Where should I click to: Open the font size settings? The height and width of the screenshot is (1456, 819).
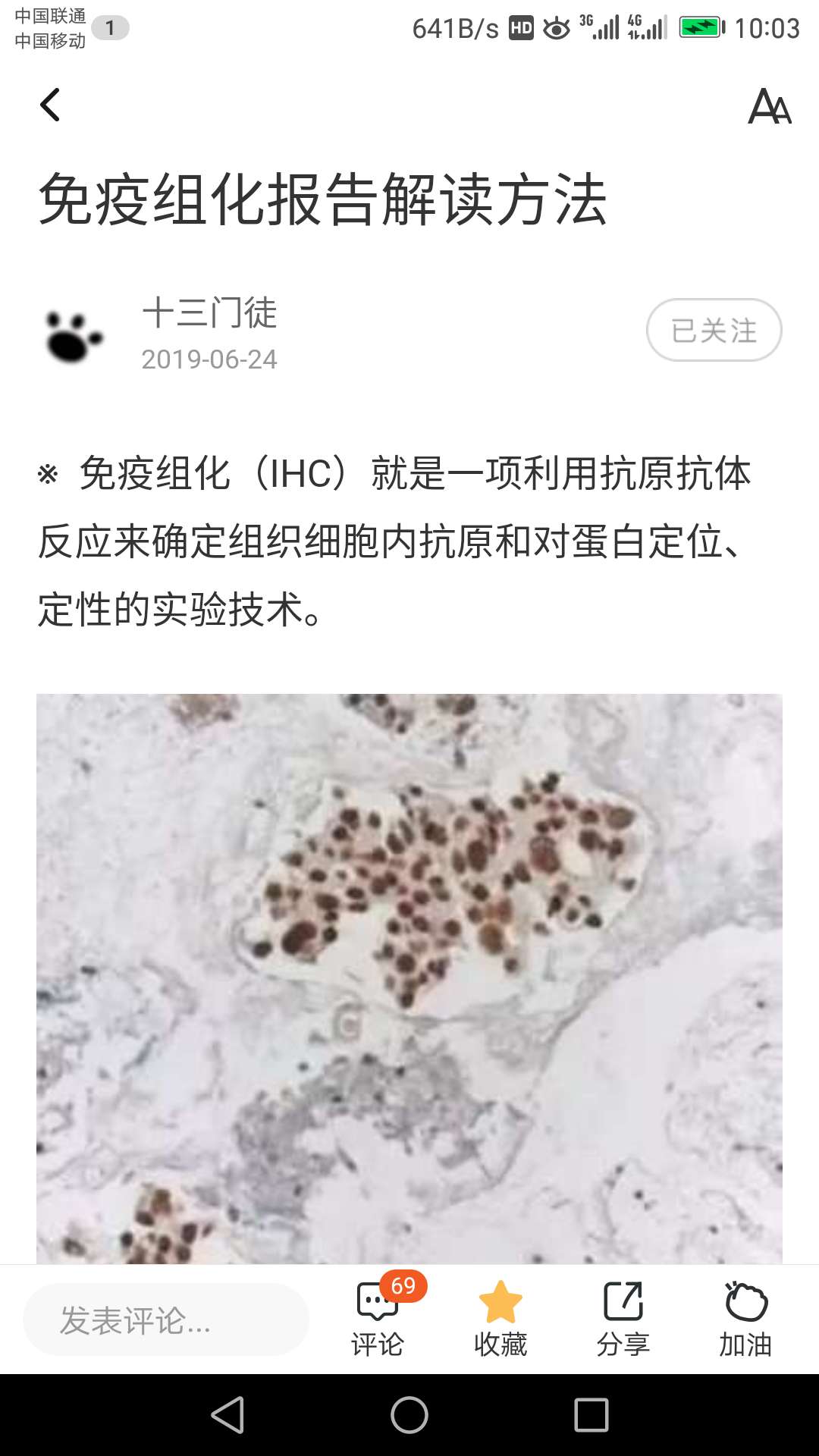click(769, 106)
